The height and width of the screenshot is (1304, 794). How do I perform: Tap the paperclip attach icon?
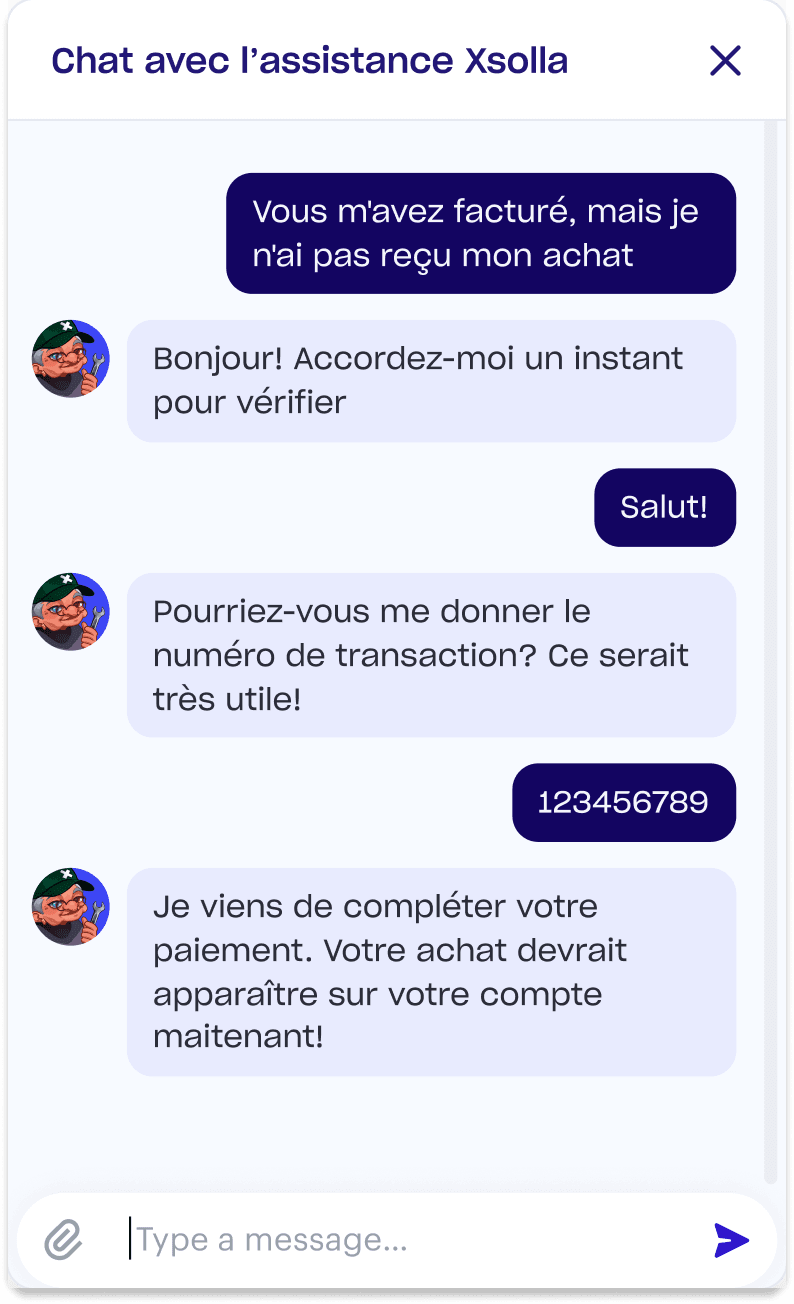62,1241
